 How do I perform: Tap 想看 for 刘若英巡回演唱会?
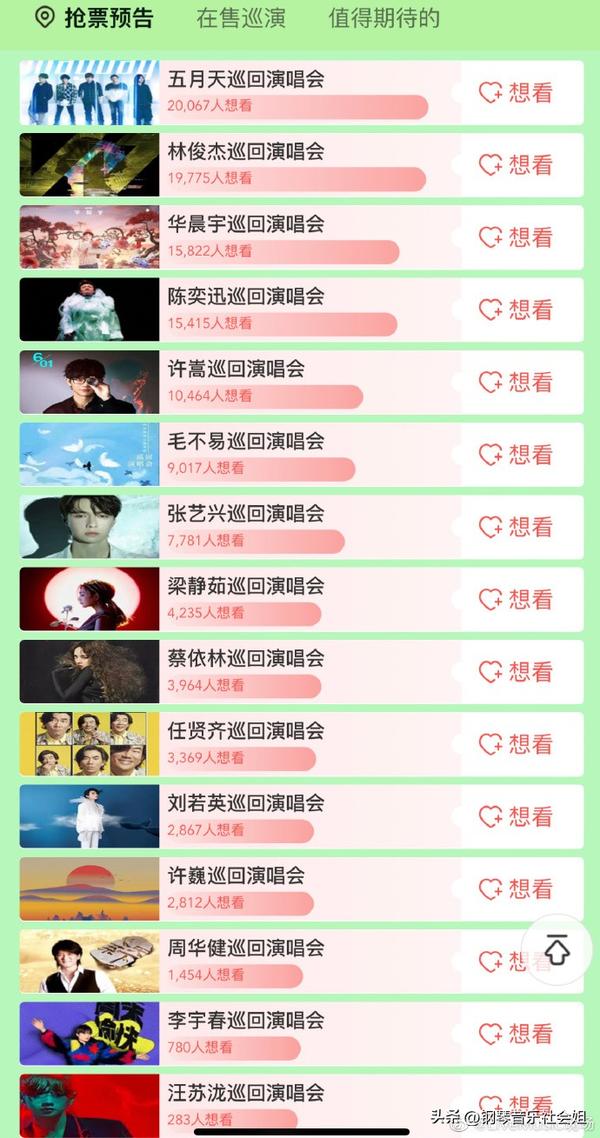coord(516,816)
